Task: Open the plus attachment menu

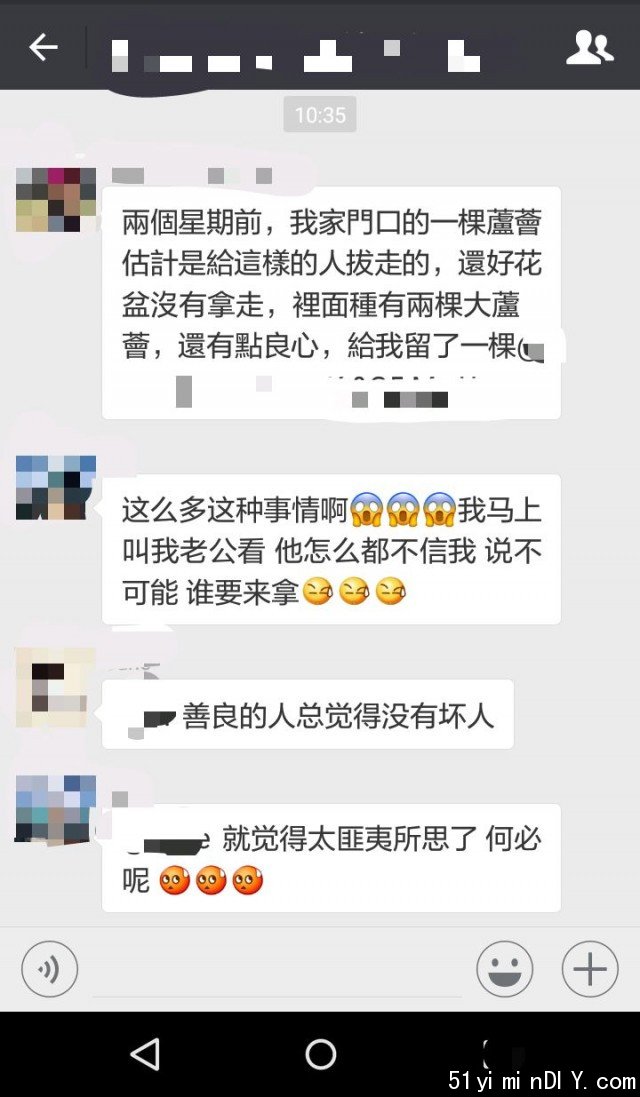Action: point(589,969)
